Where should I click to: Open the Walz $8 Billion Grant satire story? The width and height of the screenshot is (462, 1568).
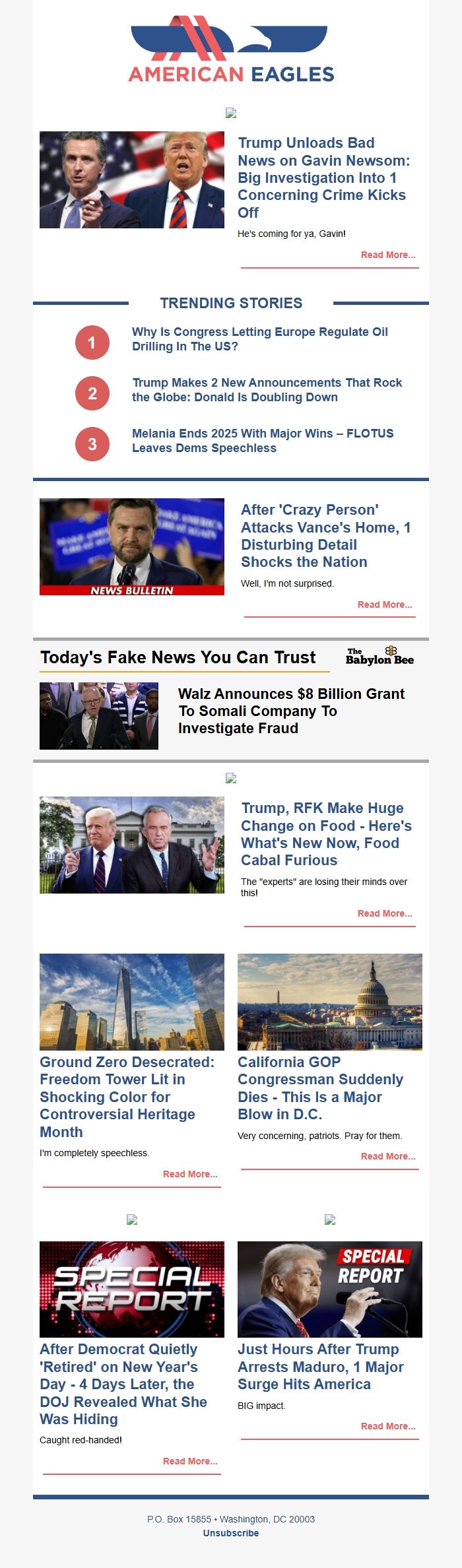tap(291, 711)
